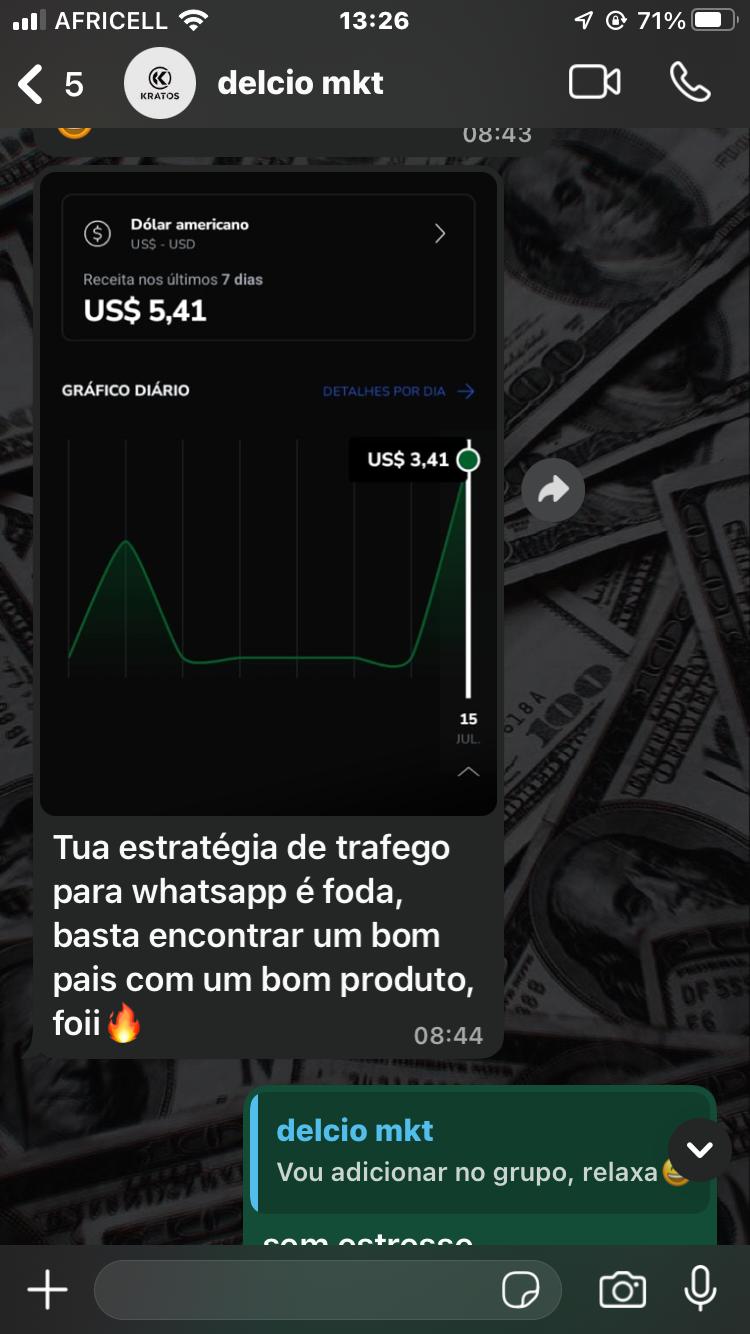Open the revenue chart image
The image size is (750, 1334).
click(x=268, y=495)
